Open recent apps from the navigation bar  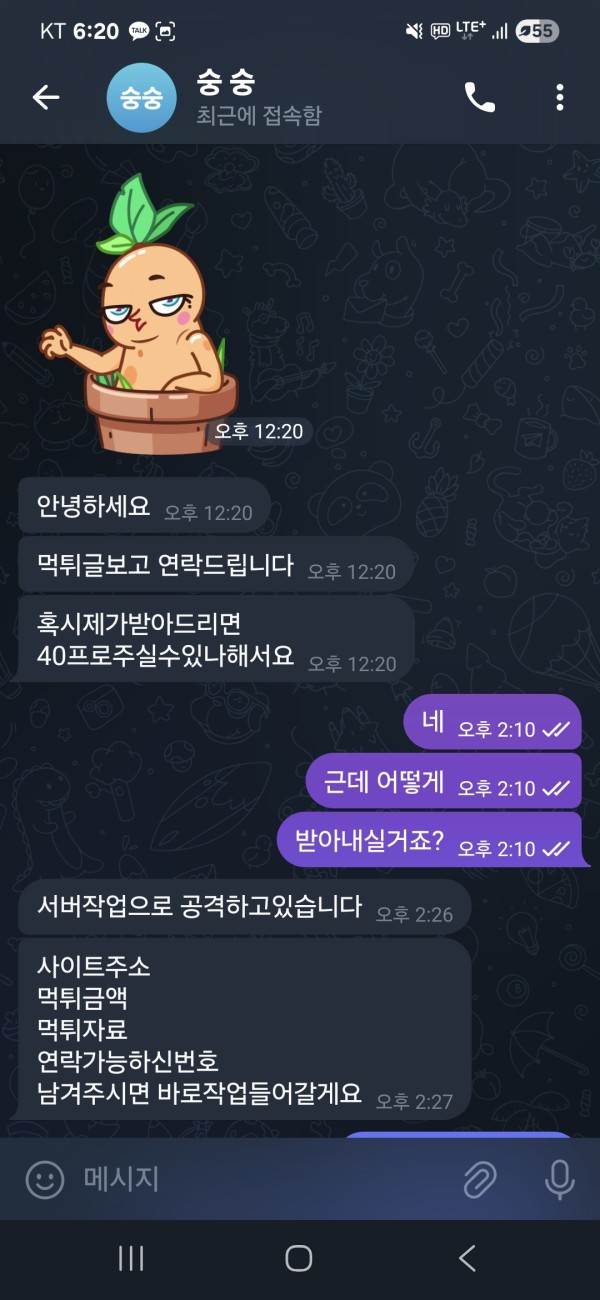tap(131, 1258)
